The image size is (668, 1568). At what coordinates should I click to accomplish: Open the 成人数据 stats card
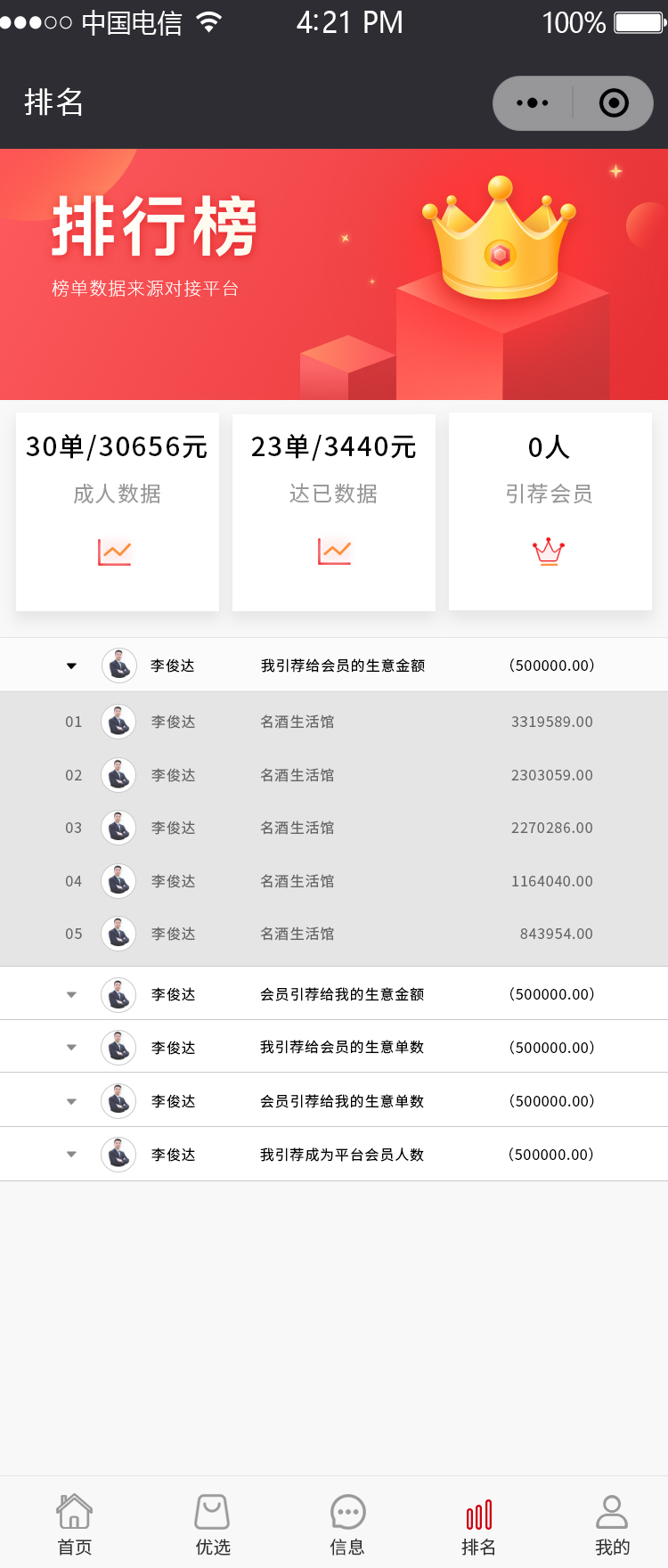118,511
